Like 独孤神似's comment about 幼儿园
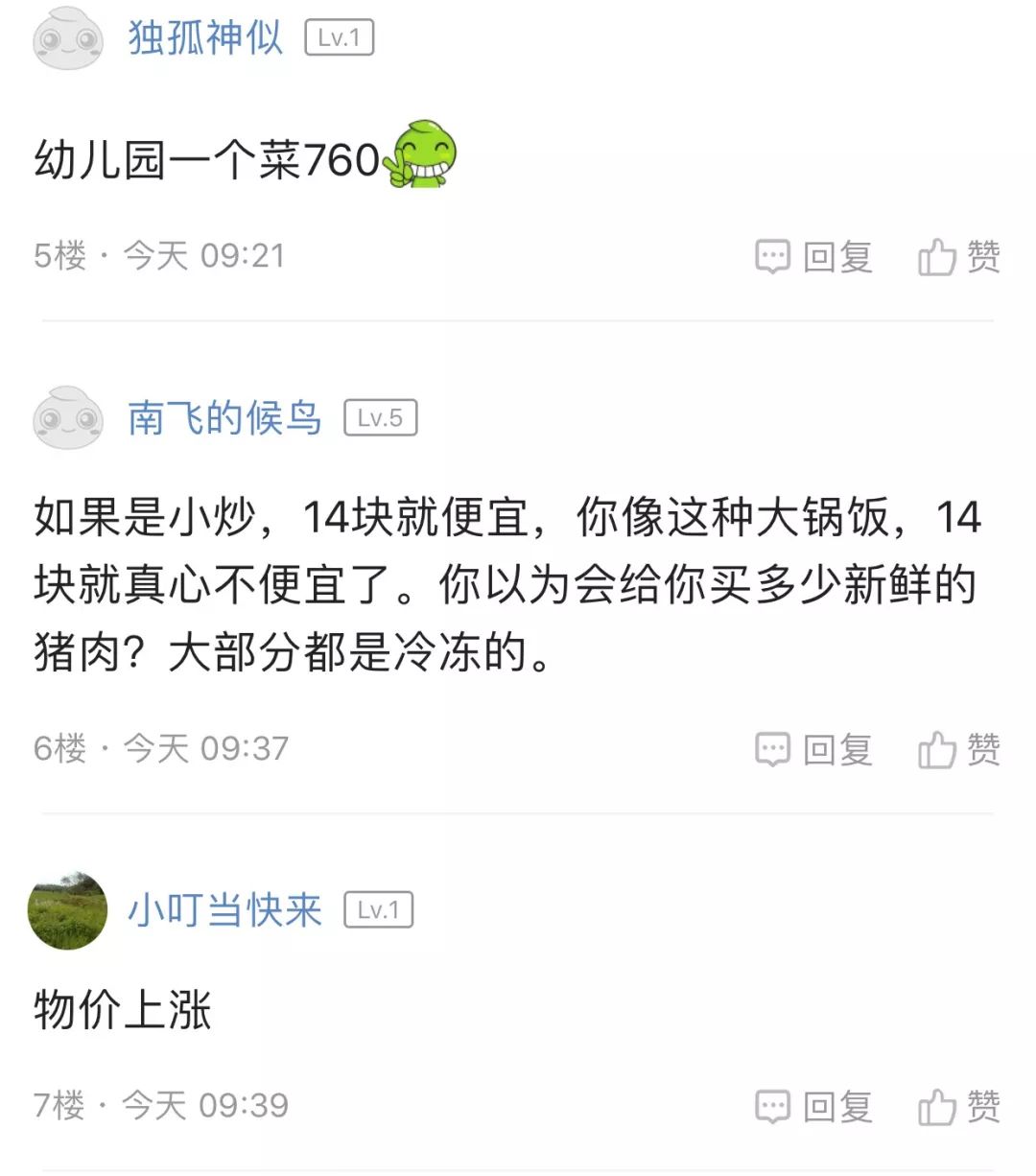Screen dimensions: 1036x1176 coord(958,257)
